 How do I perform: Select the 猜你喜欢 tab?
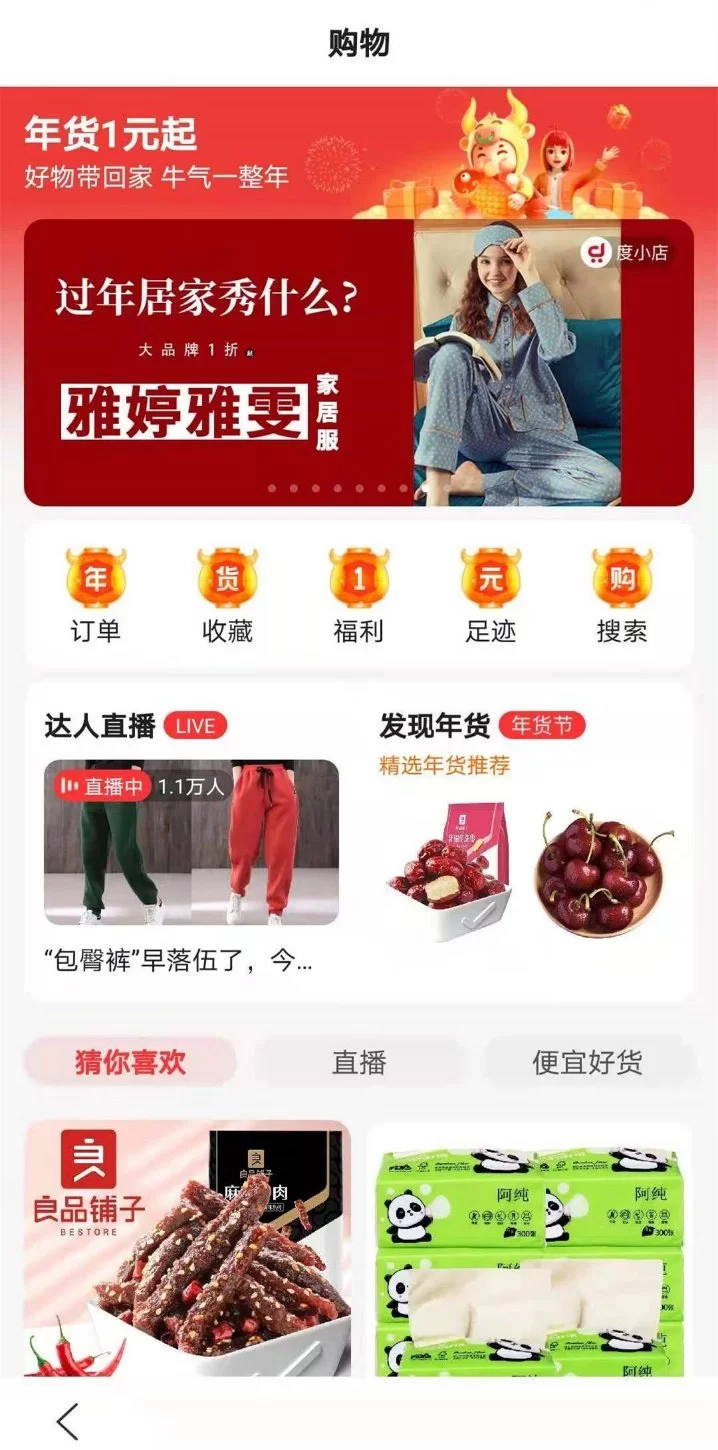point(130,1062)
